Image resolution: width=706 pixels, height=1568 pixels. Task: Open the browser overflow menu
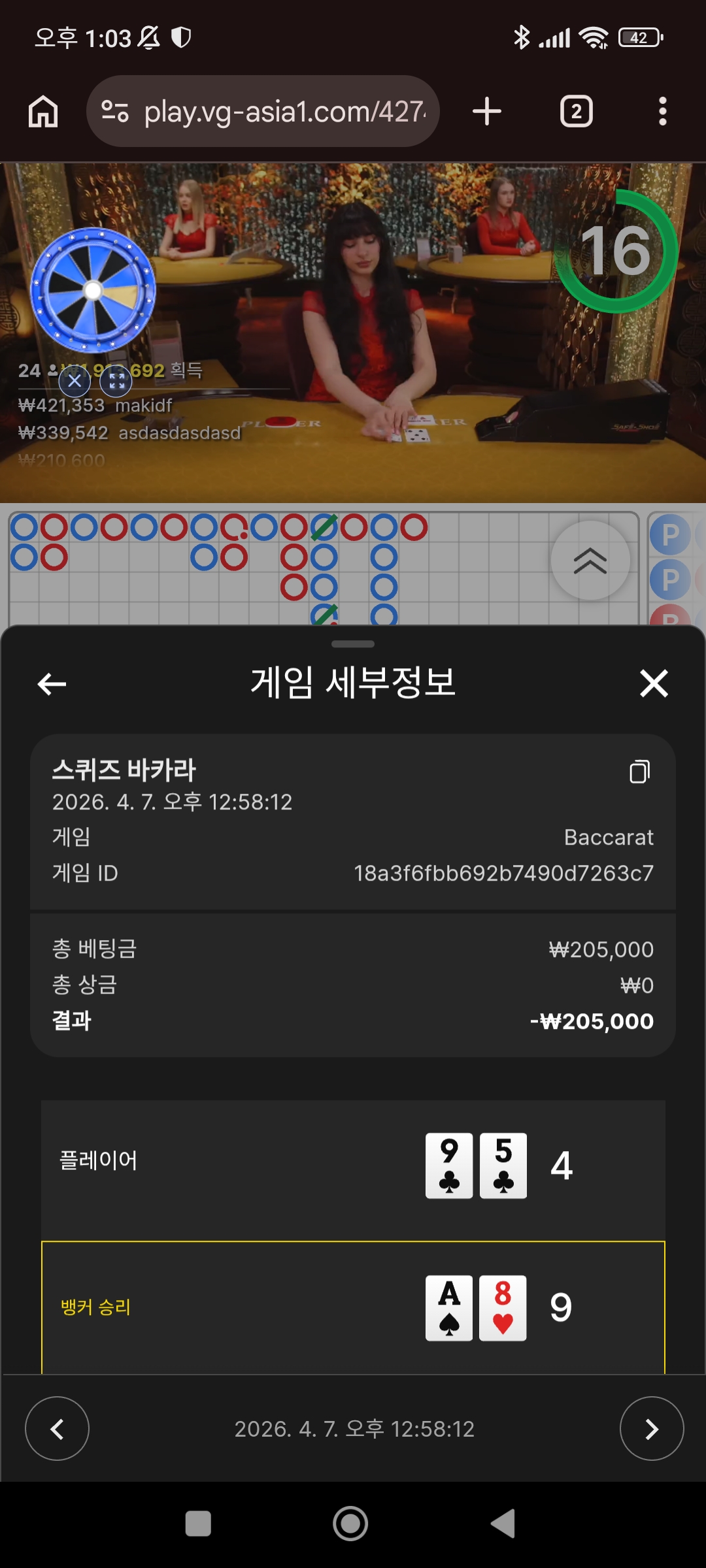click(662, 111)
